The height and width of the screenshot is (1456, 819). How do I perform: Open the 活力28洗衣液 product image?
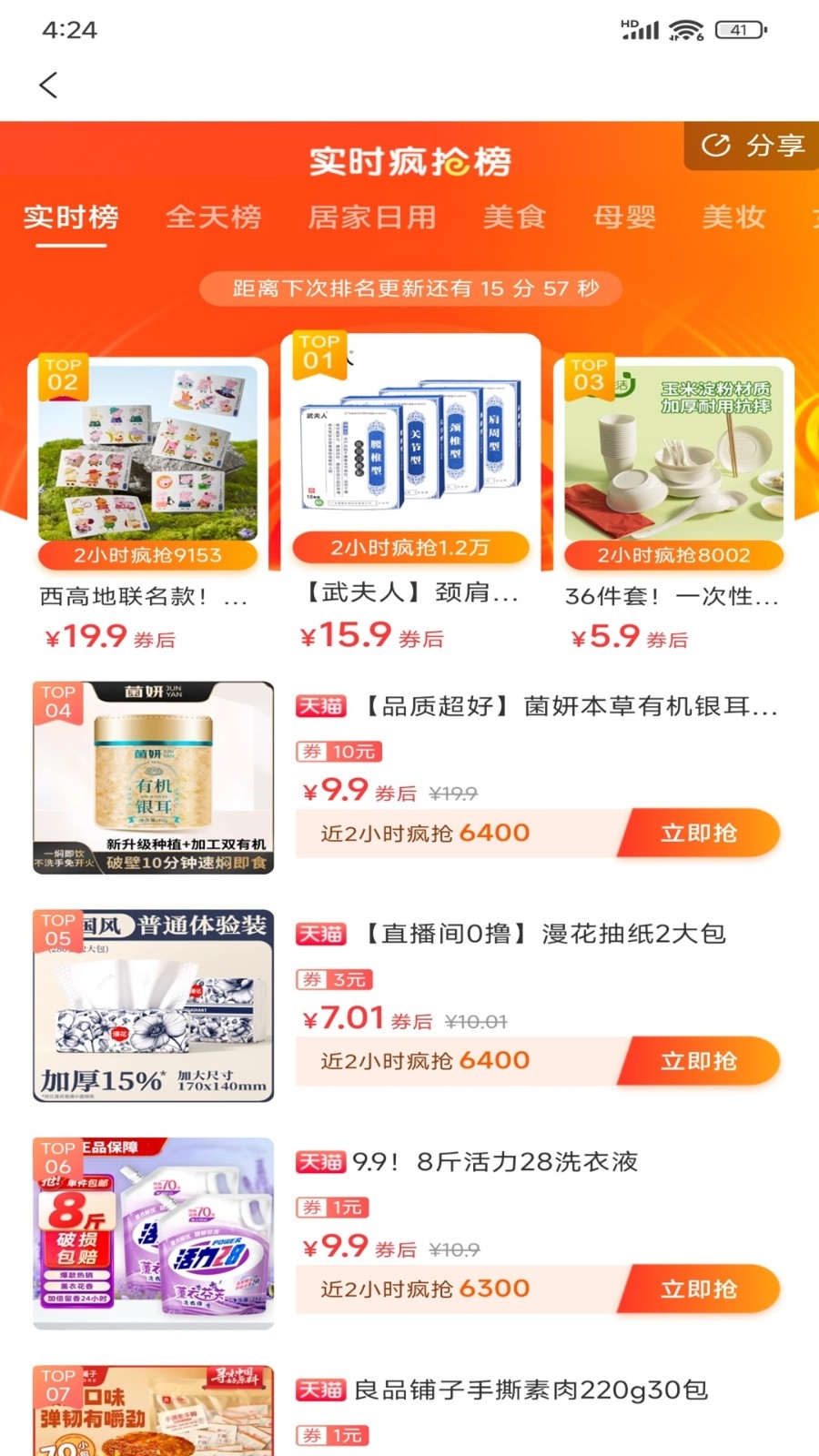click(x=154, y=1234)
